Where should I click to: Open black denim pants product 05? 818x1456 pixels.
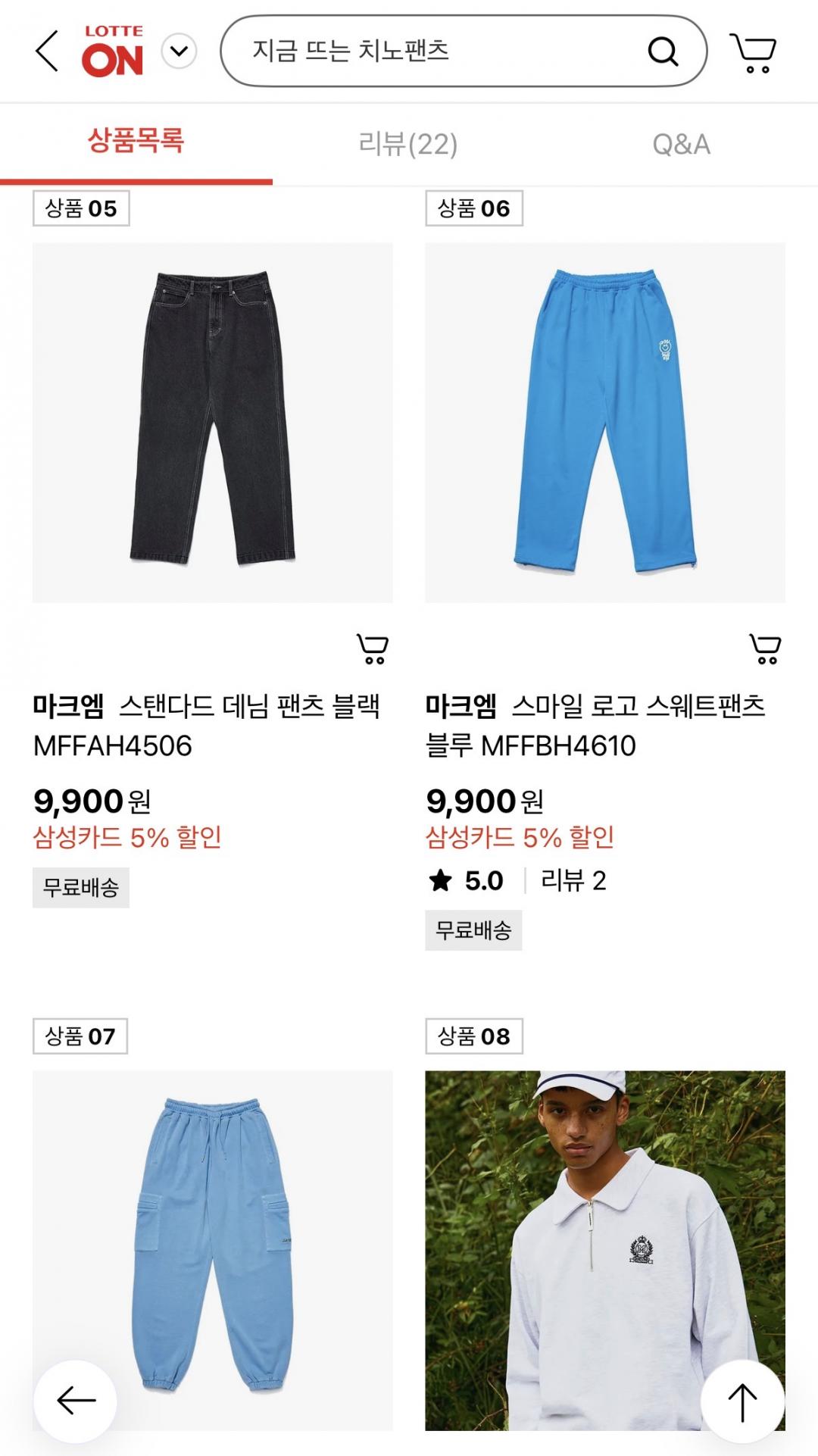tap(212, 422)
